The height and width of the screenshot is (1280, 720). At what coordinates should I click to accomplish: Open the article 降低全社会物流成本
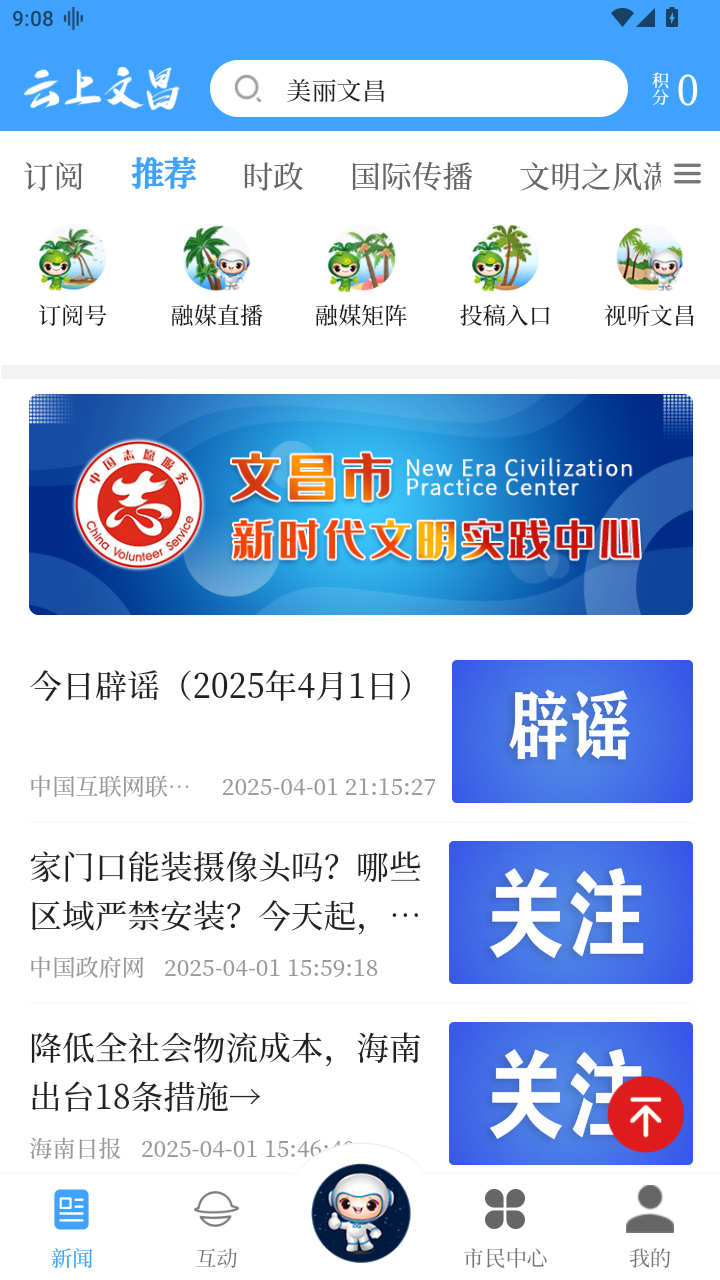(361, 1093)
